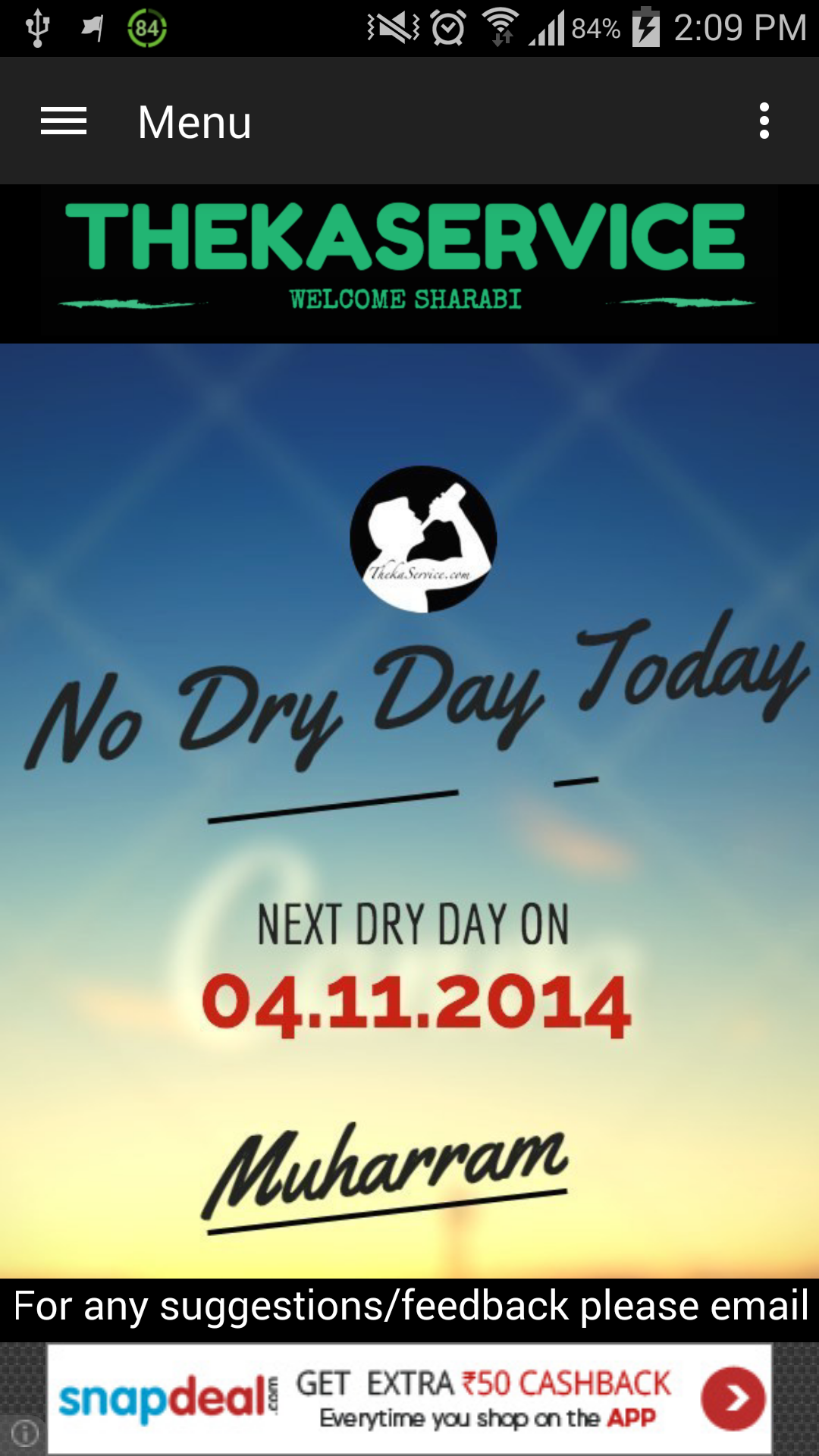
Task: Open the three-dot overflow menu
Action: (x=764, y=121)
